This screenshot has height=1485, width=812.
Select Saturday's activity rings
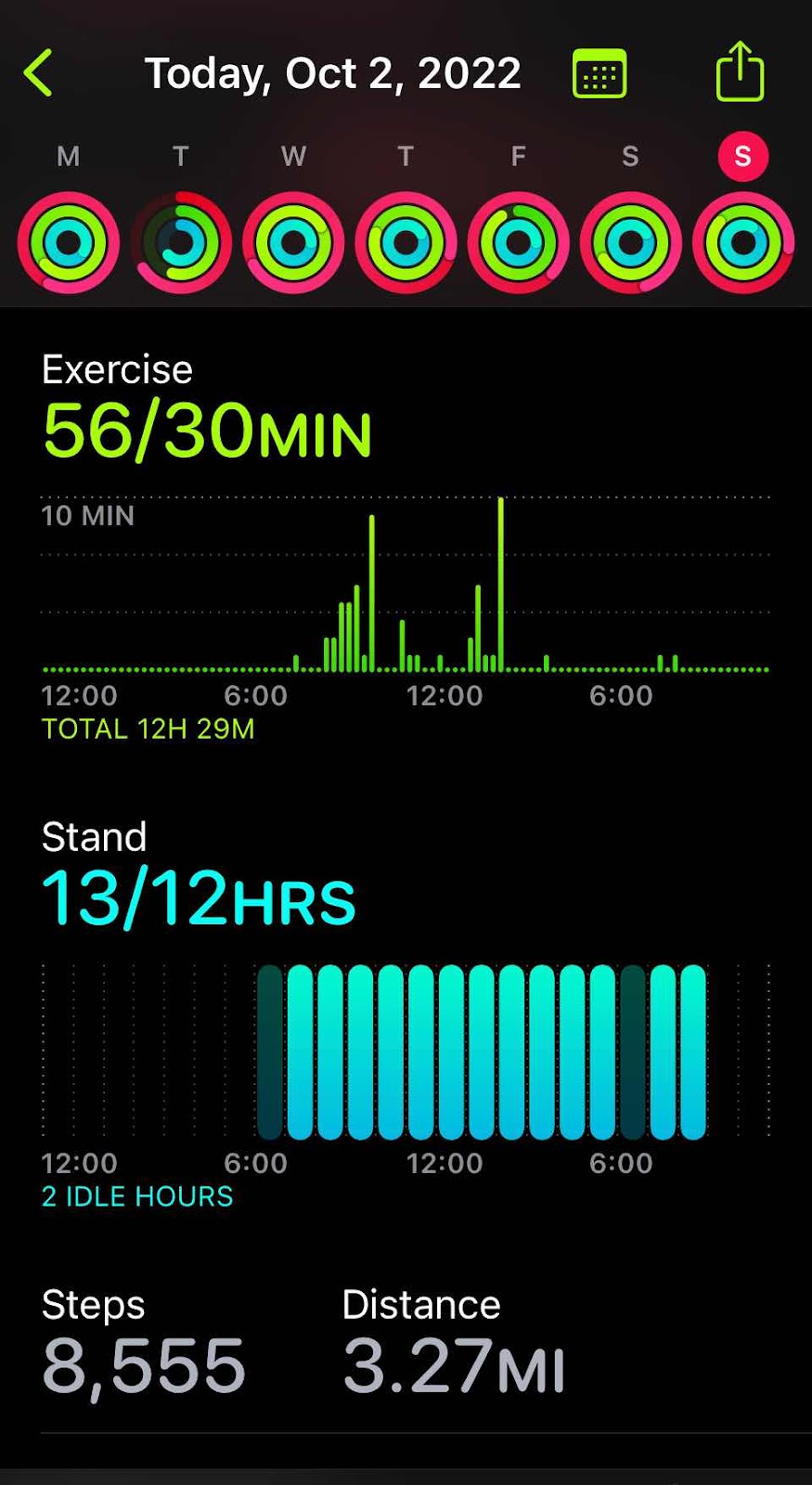click(630, 243)
